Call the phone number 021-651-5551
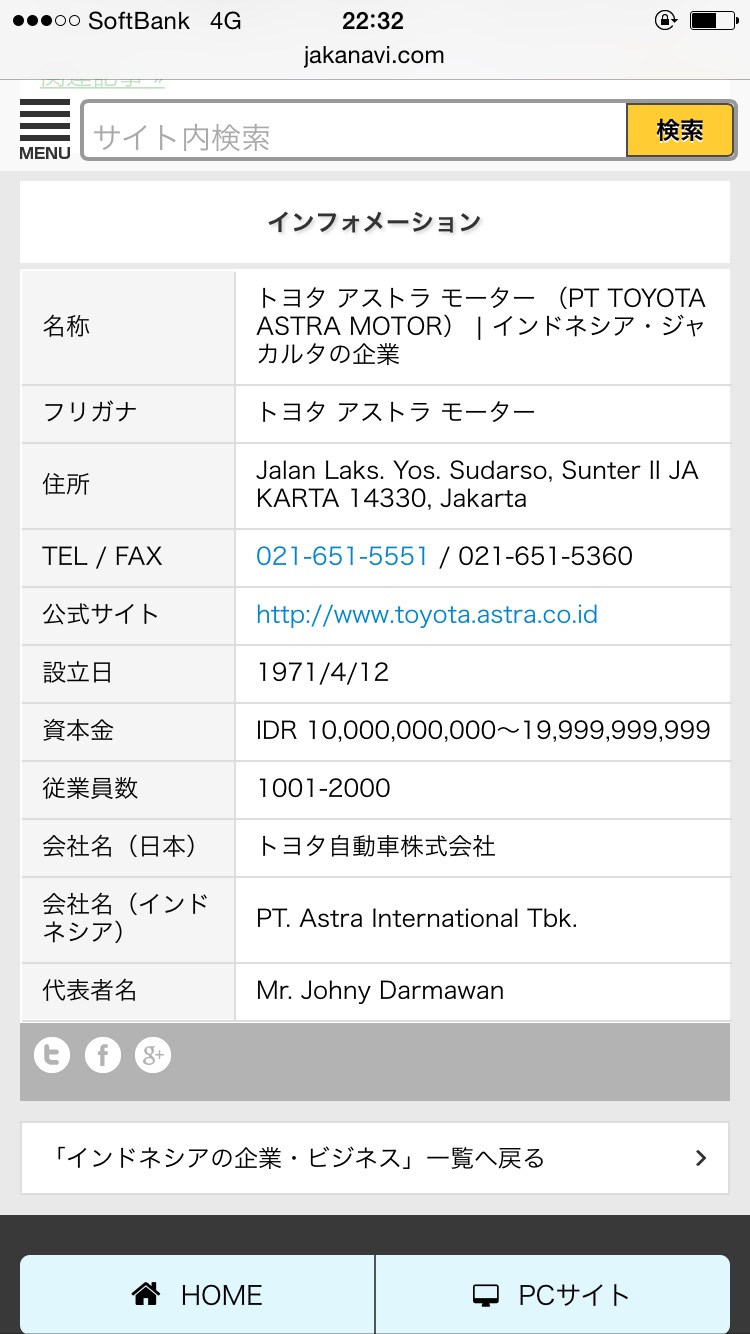 342,556
